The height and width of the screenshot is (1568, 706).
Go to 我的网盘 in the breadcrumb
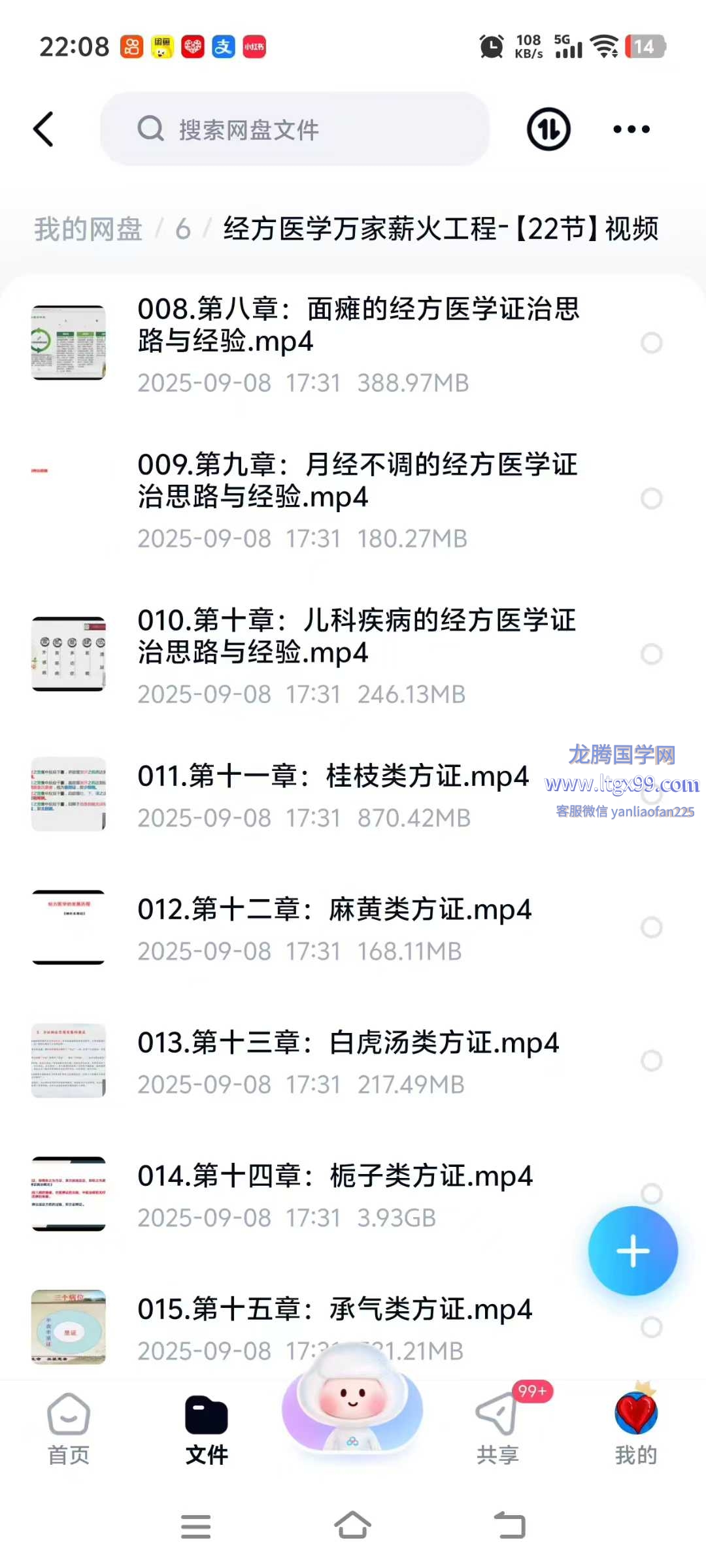88,229
